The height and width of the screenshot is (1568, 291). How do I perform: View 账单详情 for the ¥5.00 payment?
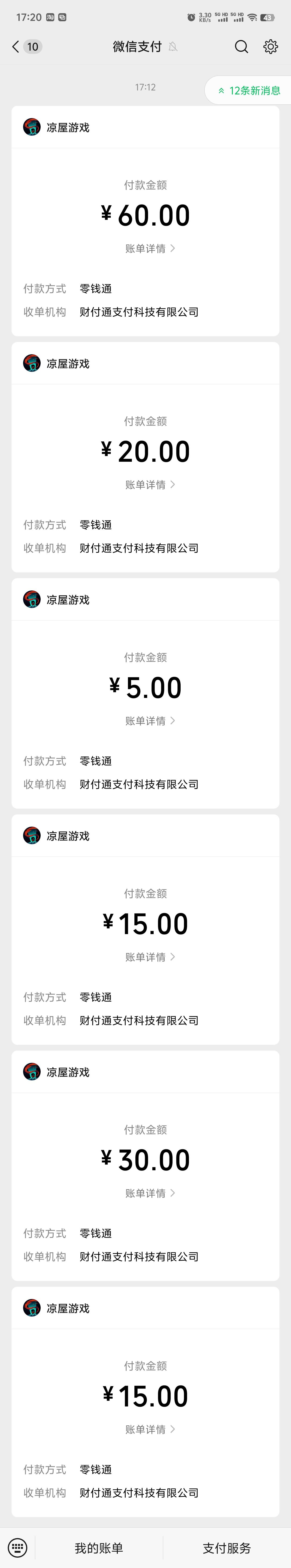pos(150,721)
